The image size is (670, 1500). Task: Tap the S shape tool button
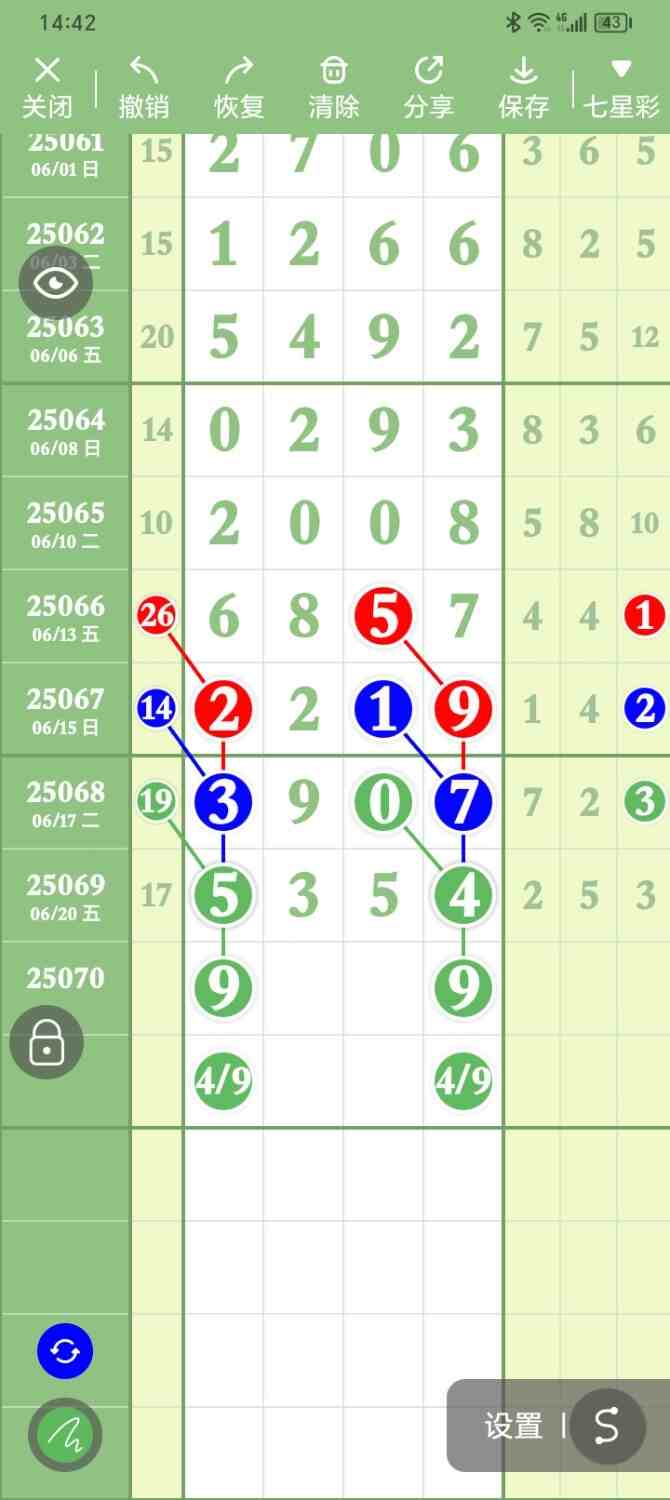pos(607,1426)
